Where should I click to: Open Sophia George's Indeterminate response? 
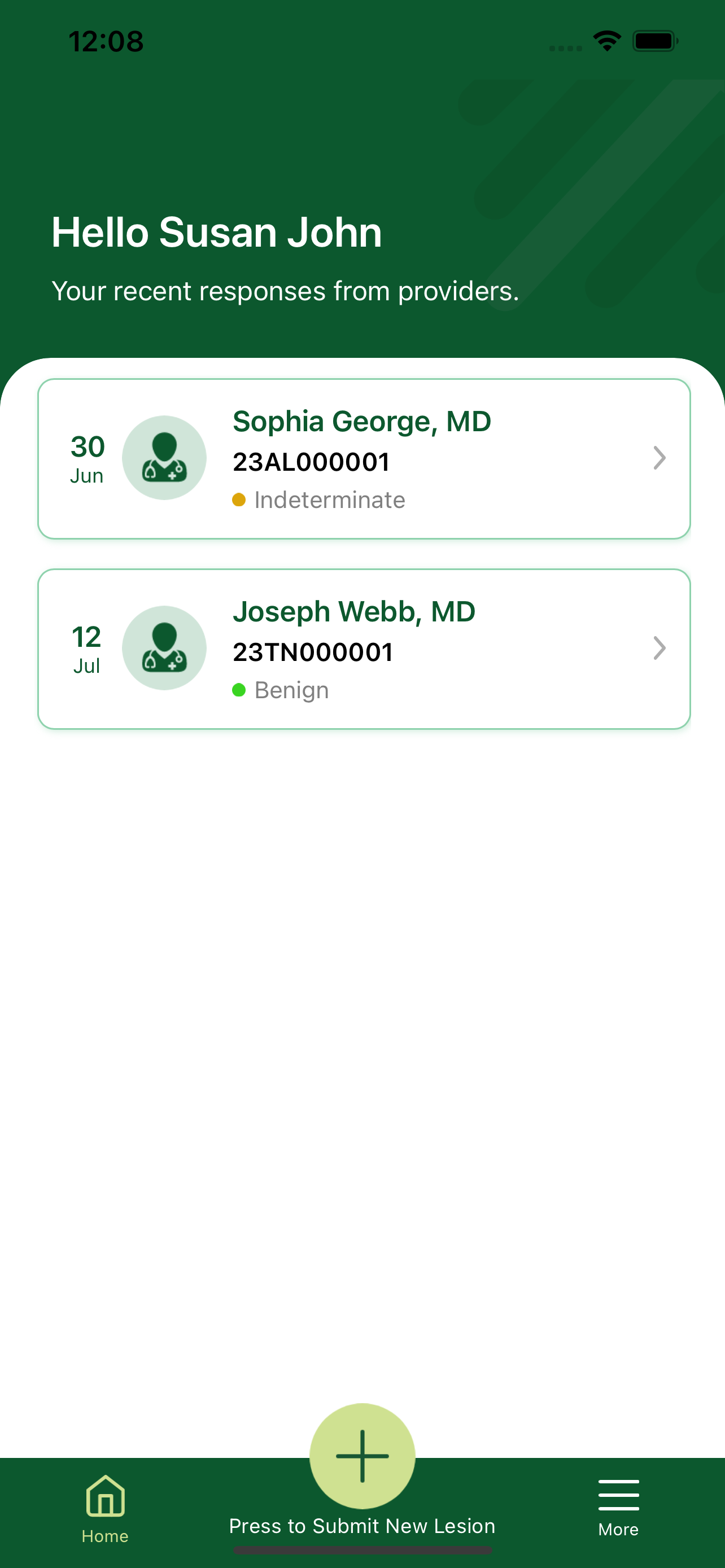(x=364, y=459)
